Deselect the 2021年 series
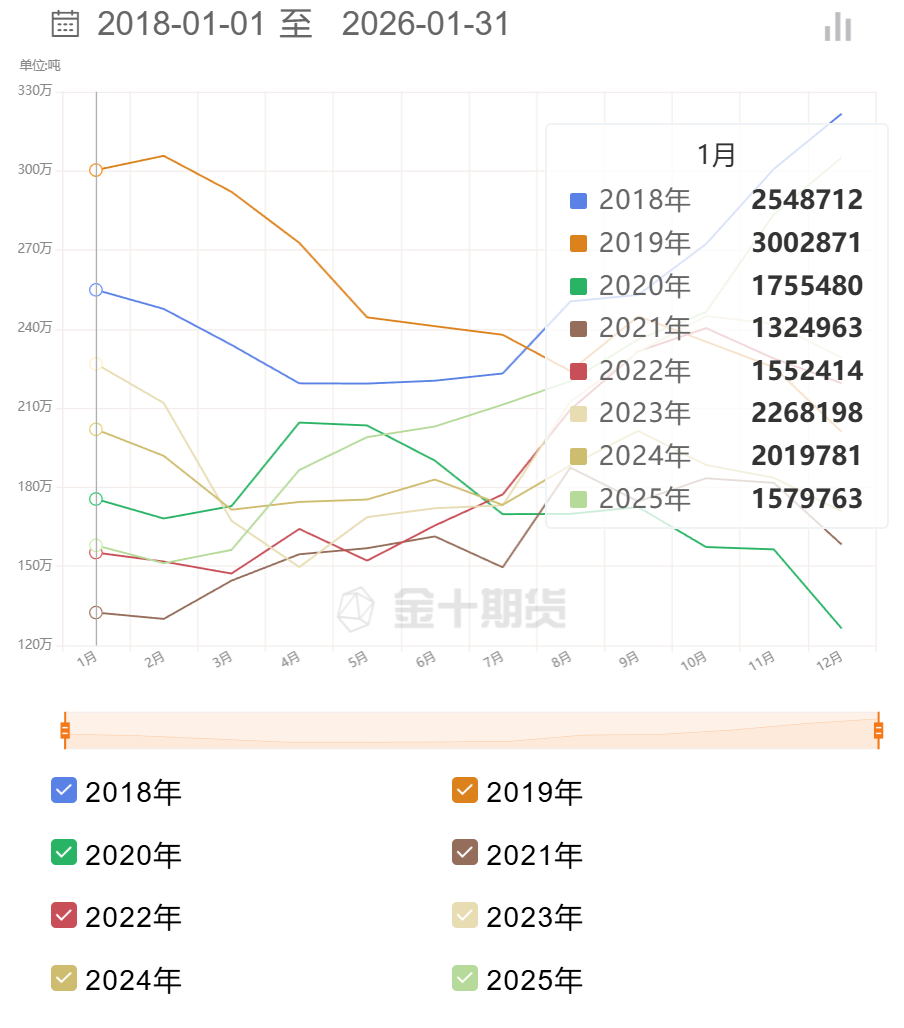This screenshot has width=904, height=1028. (465, 853)
